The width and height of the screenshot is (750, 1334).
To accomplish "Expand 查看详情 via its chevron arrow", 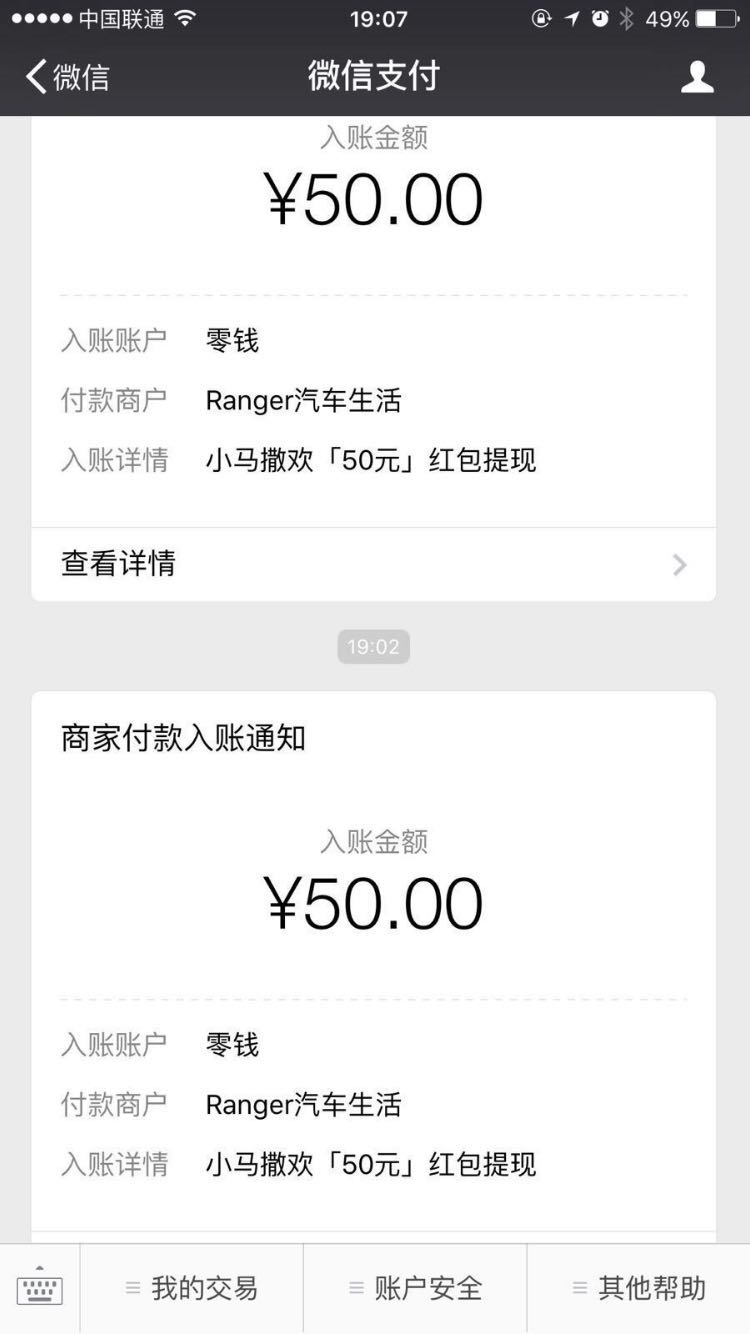I will click(x=679, y=565).
